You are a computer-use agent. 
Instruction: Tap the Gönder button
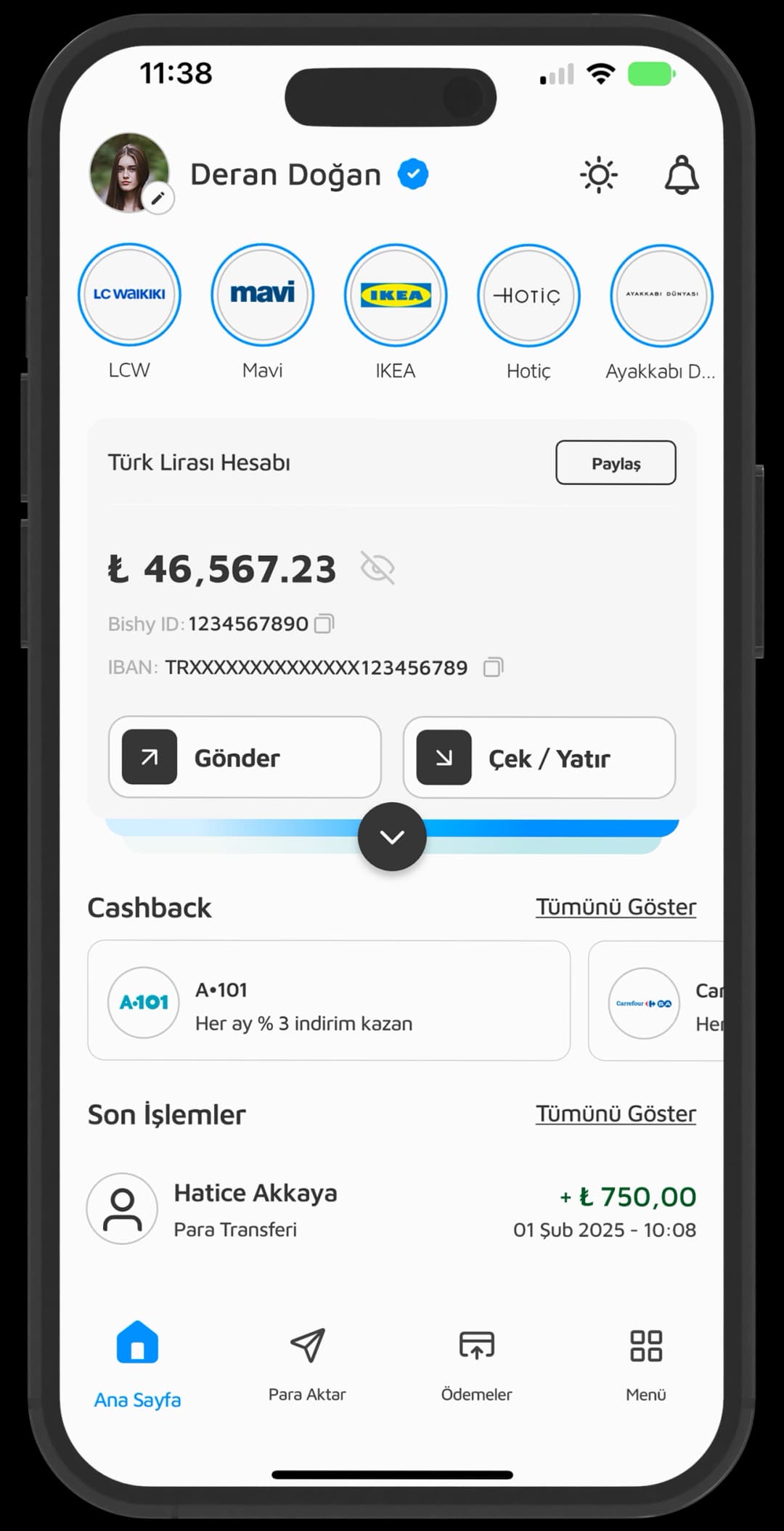point(245,758)
